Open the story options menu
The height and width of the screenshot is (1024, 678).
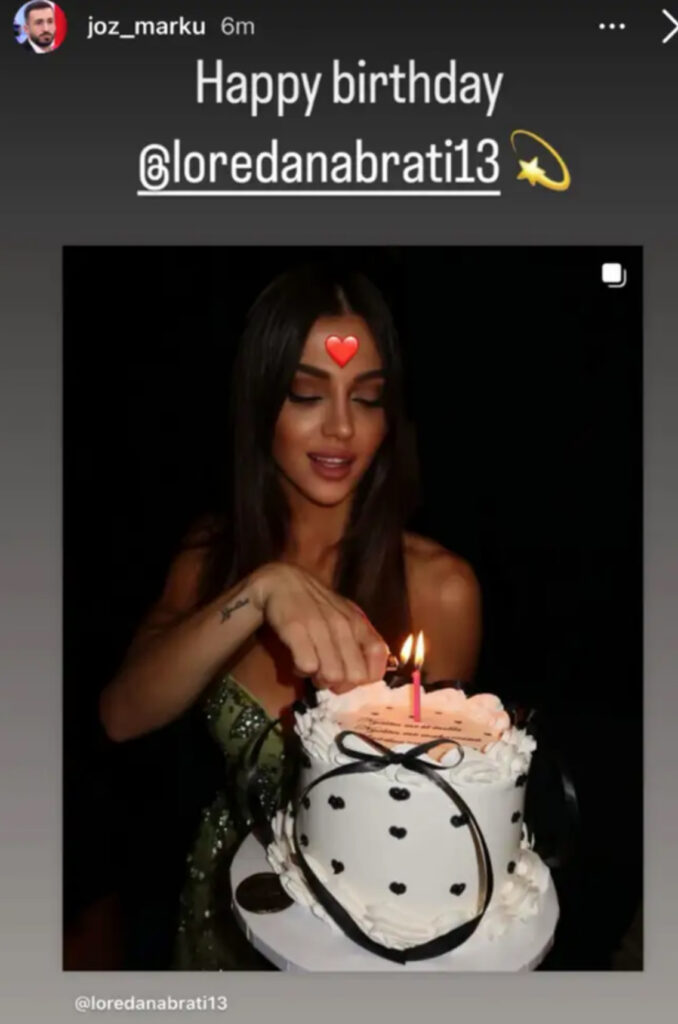pos(611,27)
